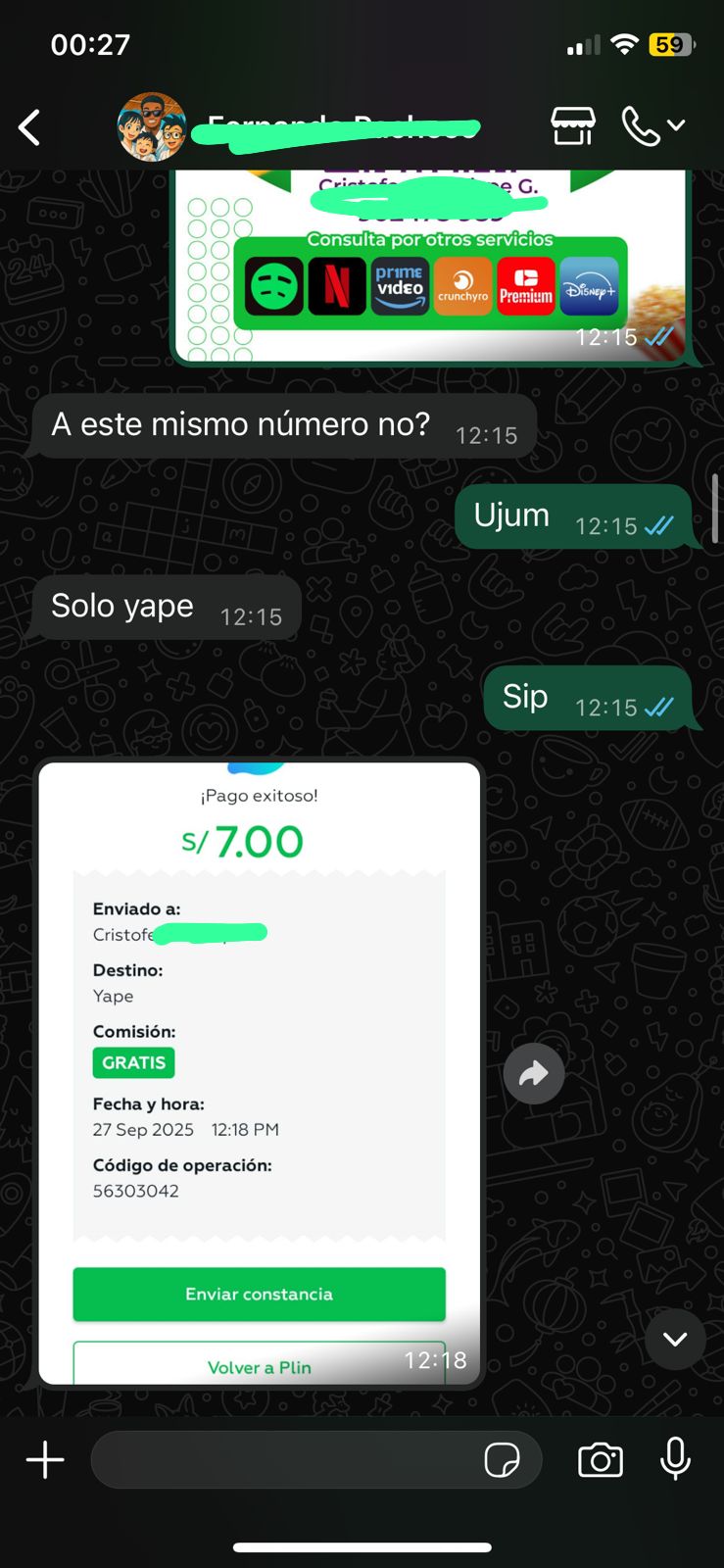Jump to the latest messages

tap(675, 1339)
